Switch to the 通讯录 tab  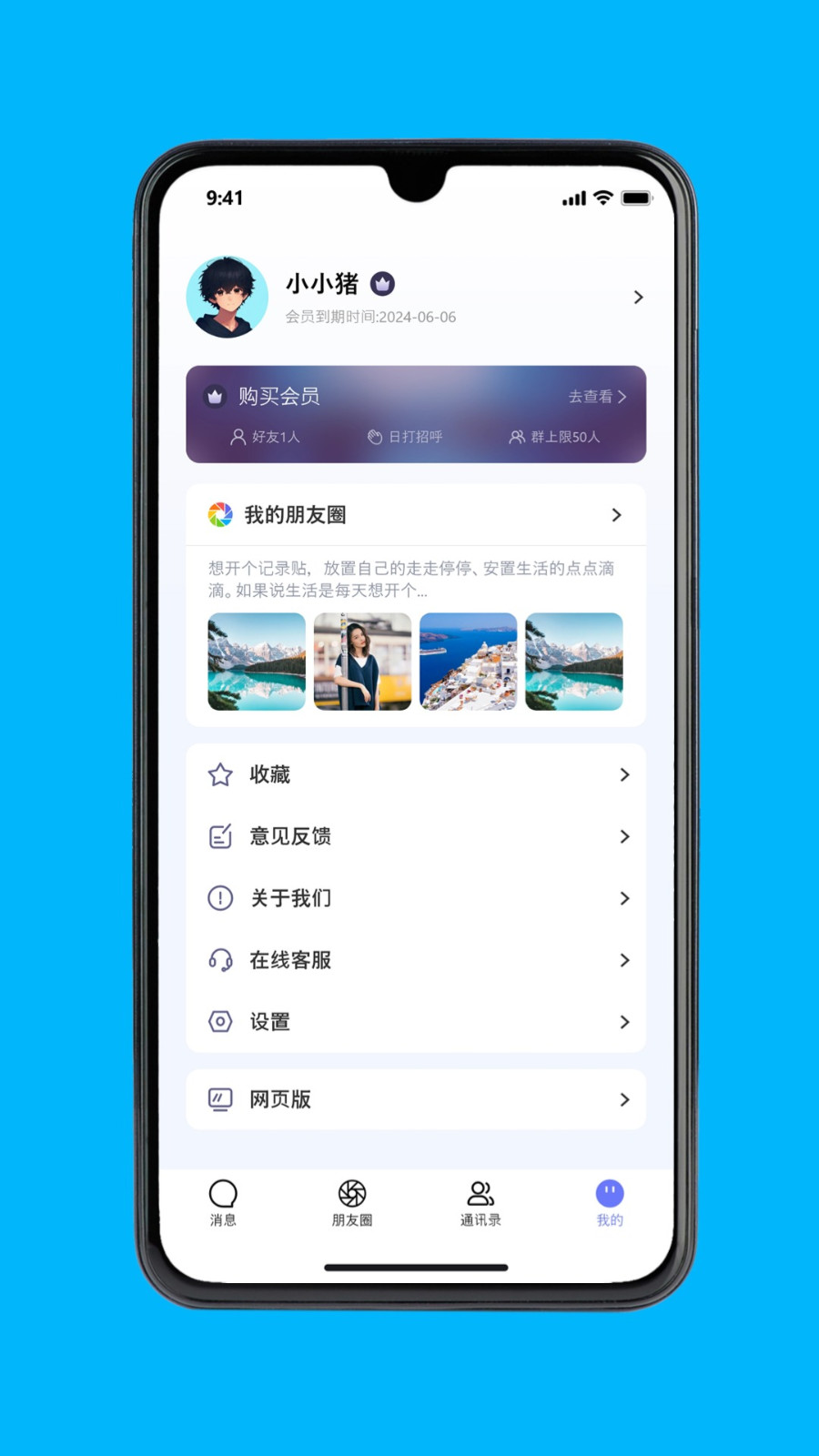[x=480, y=1203]
